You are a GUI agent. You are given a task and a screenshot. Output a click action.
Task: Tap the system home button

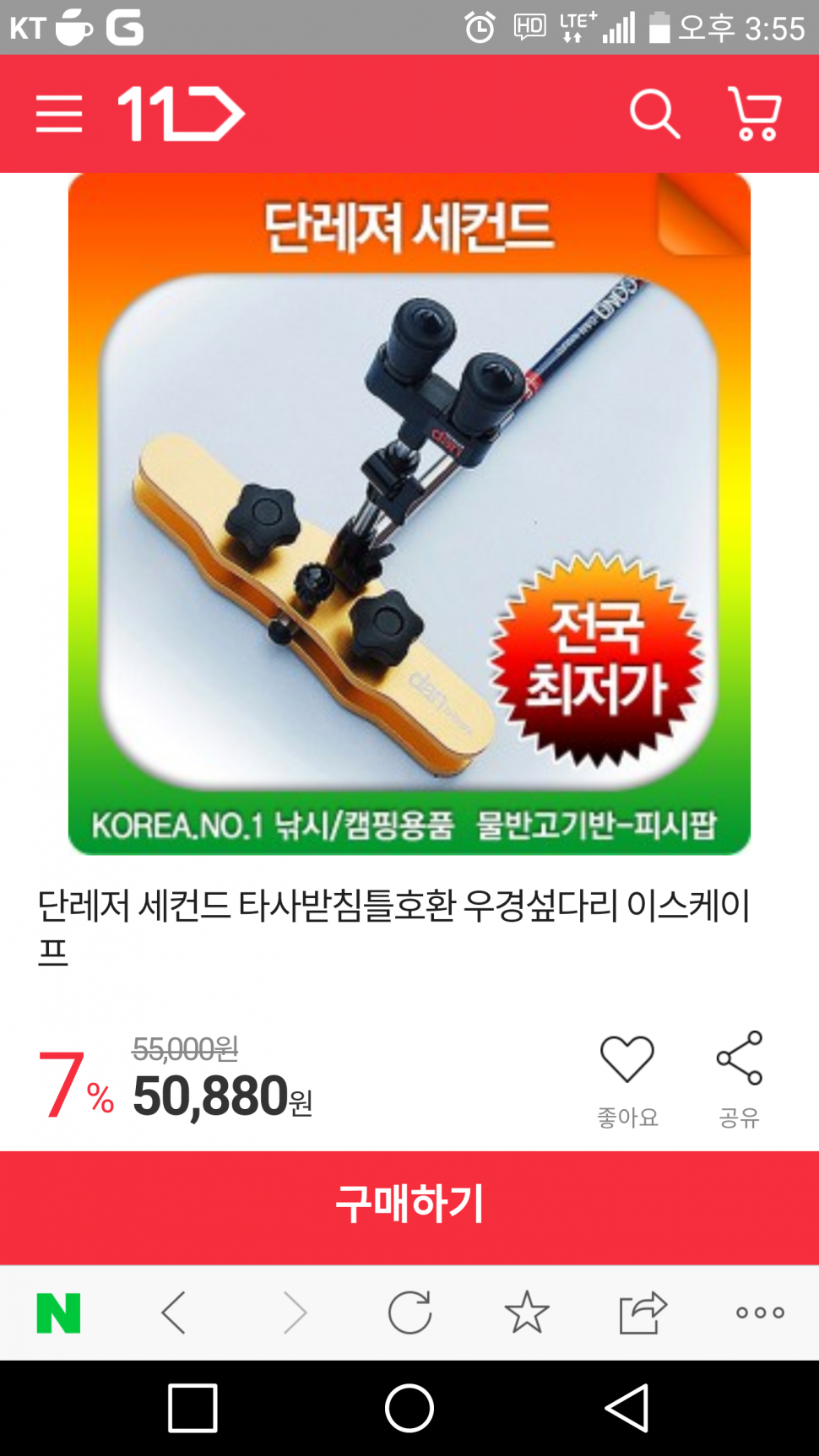[x=409, y=1408]
